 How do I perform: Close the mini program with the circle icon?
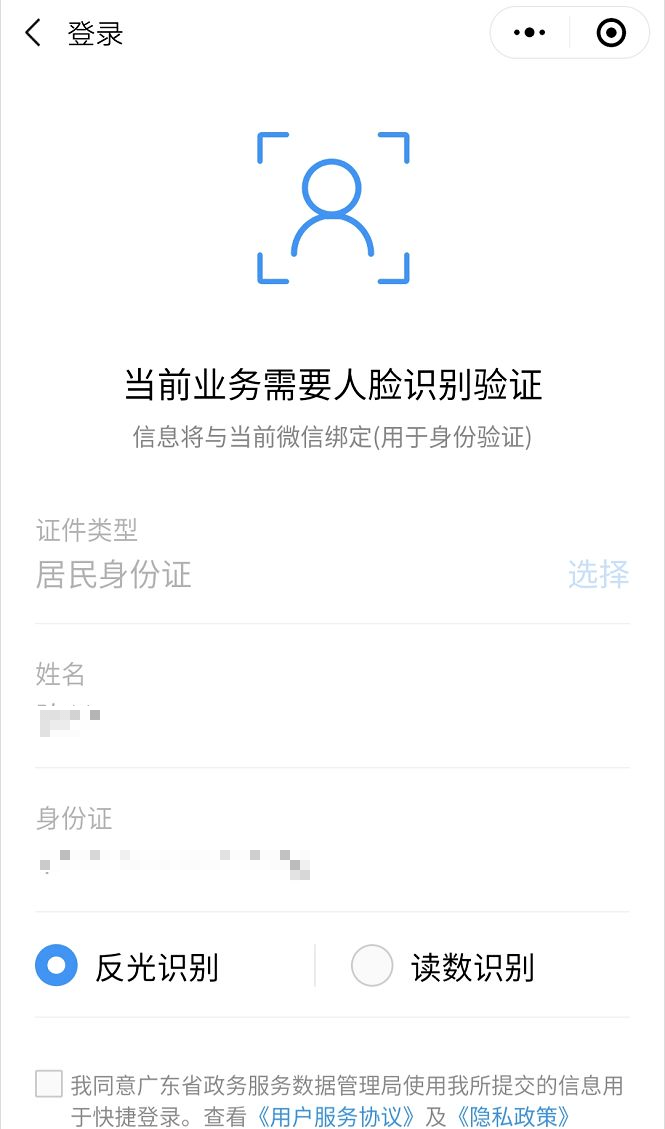(610, 33)
